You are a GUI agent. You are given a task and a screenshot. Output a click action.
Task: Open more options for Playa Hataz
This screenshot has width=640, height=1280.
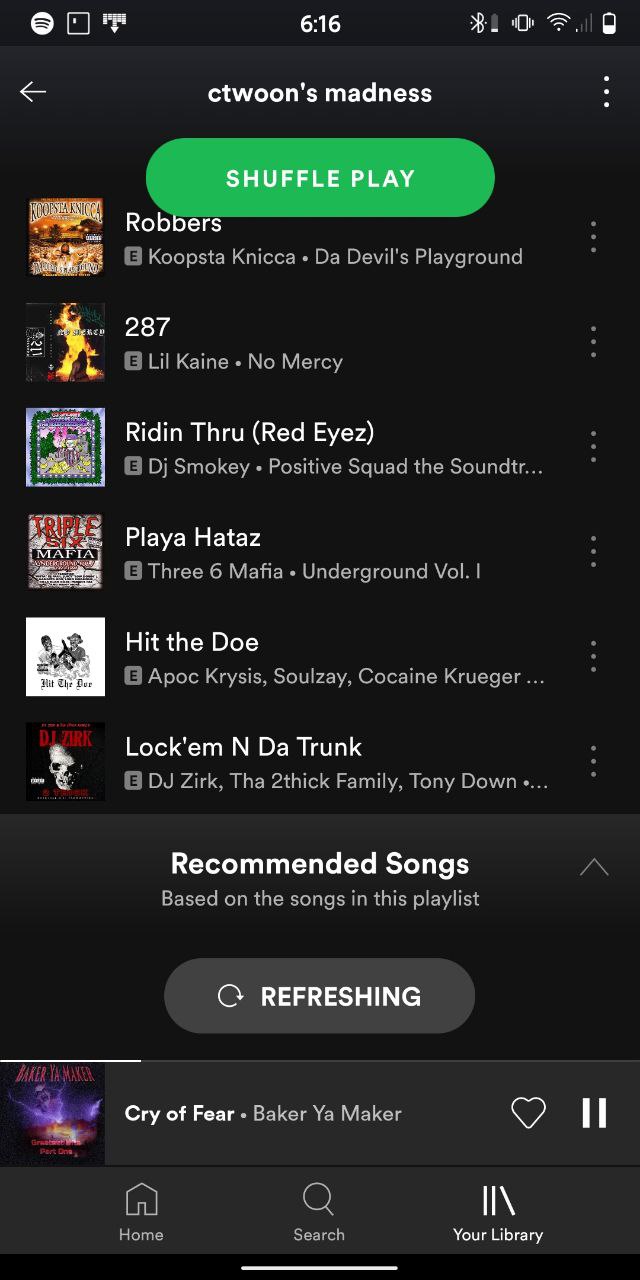[x=593, y=552]
